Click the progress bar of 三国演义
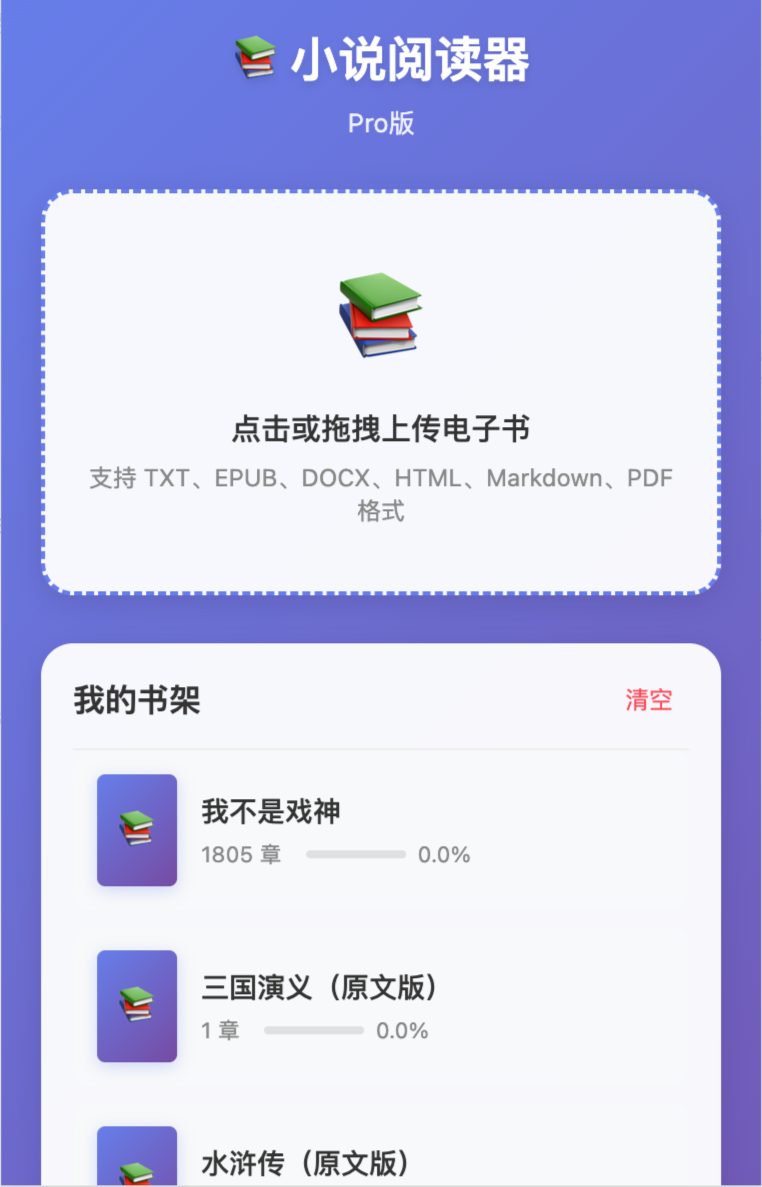The width and height of the screenshot is (762, 1187). tap(314, 1030)
